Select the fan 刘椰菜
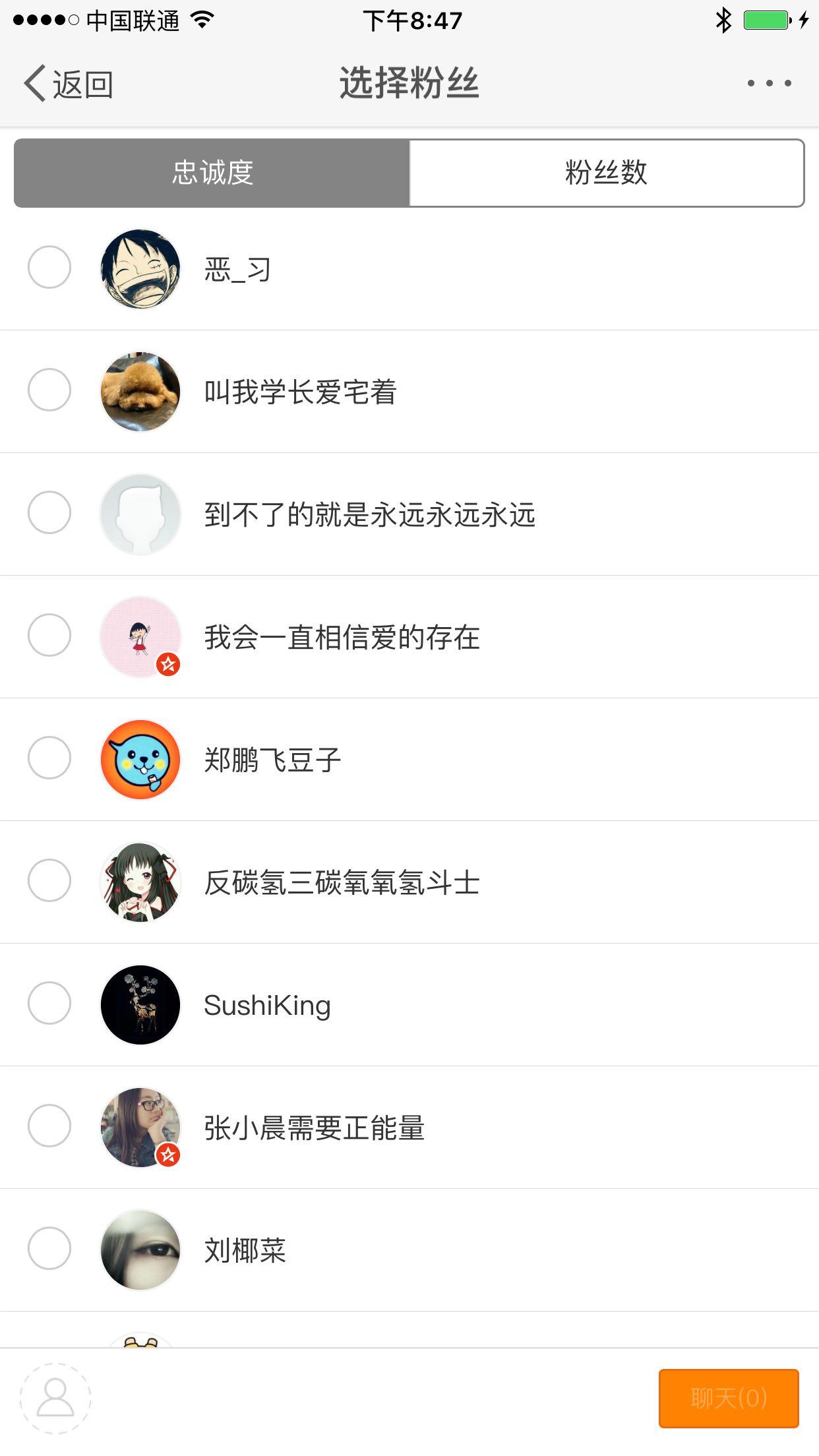 (x=49, y=1248)
